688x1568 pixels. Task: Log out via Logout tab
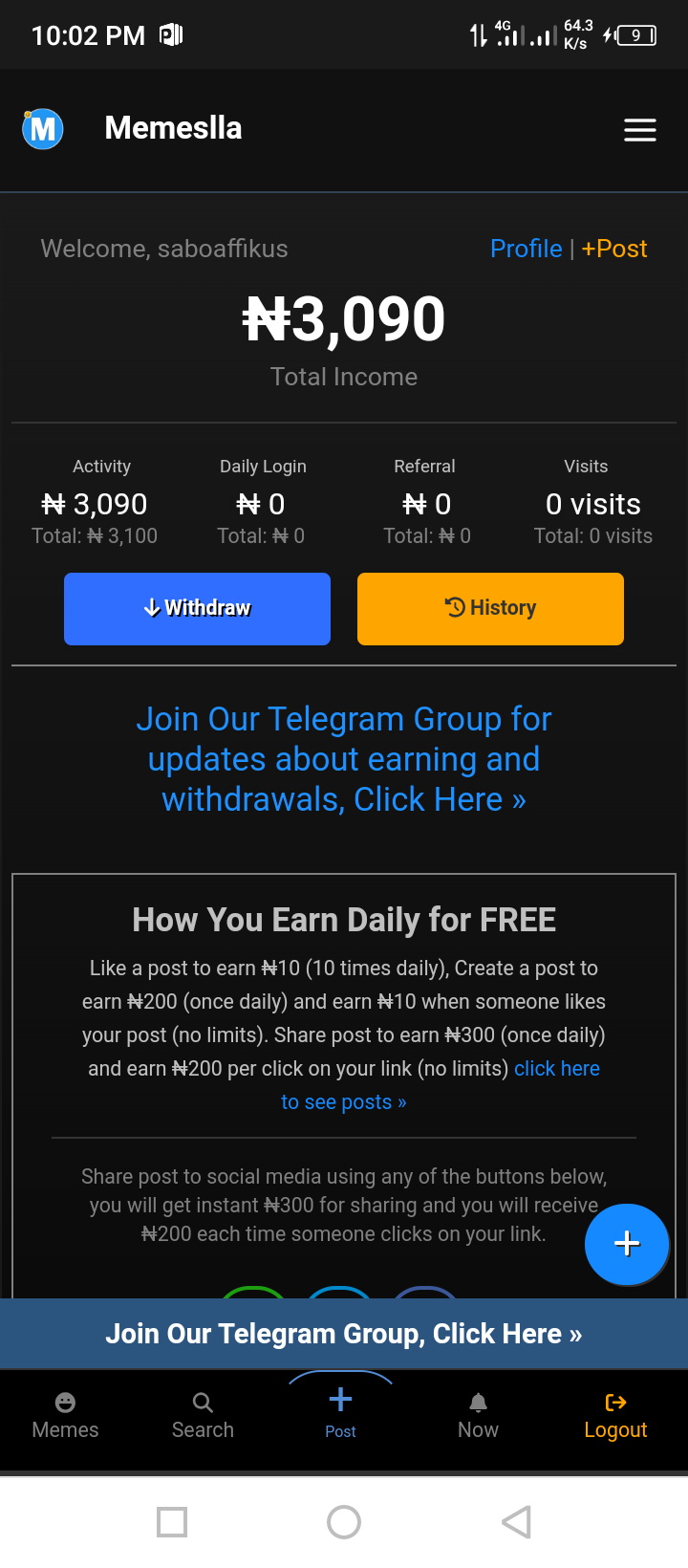(615, 1416)
